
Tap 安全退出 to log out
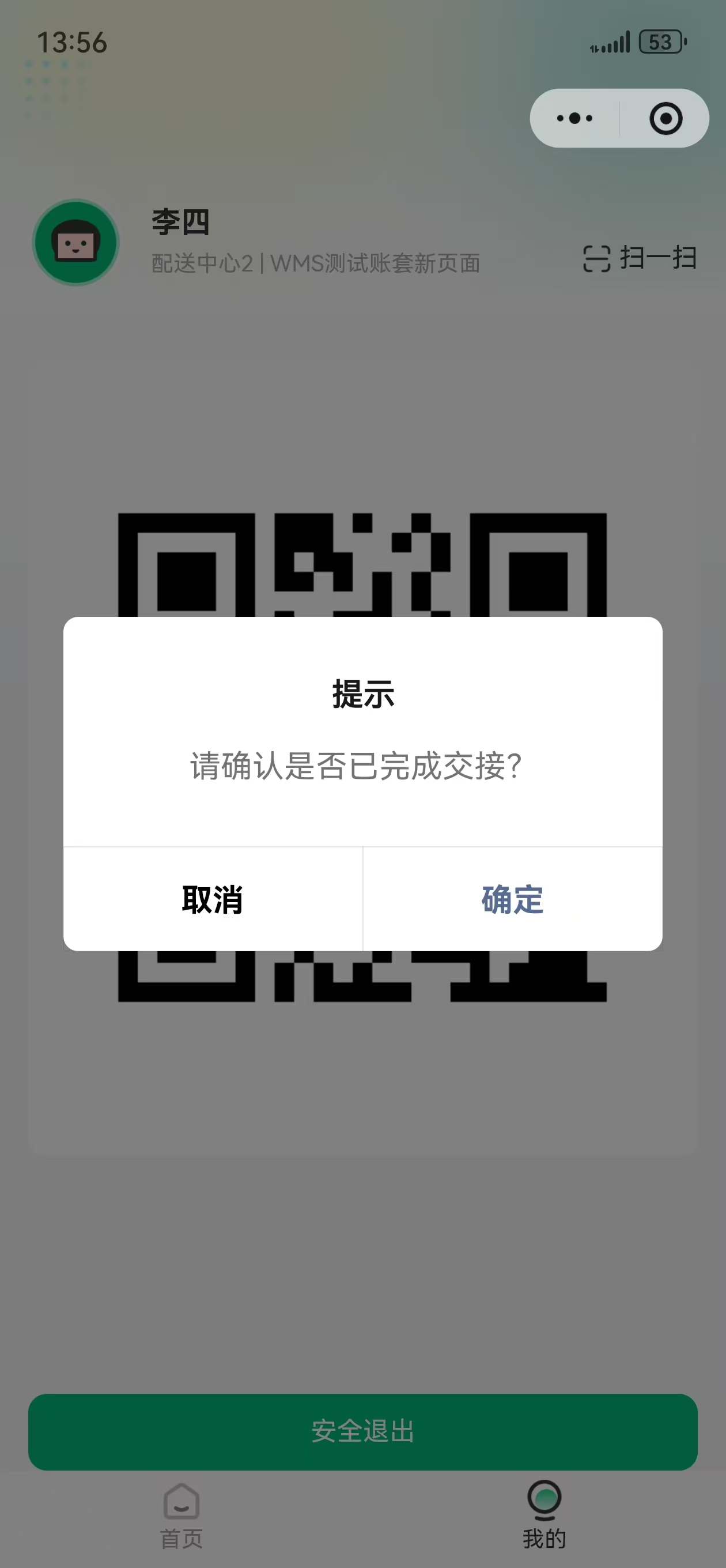[362, 1431]
